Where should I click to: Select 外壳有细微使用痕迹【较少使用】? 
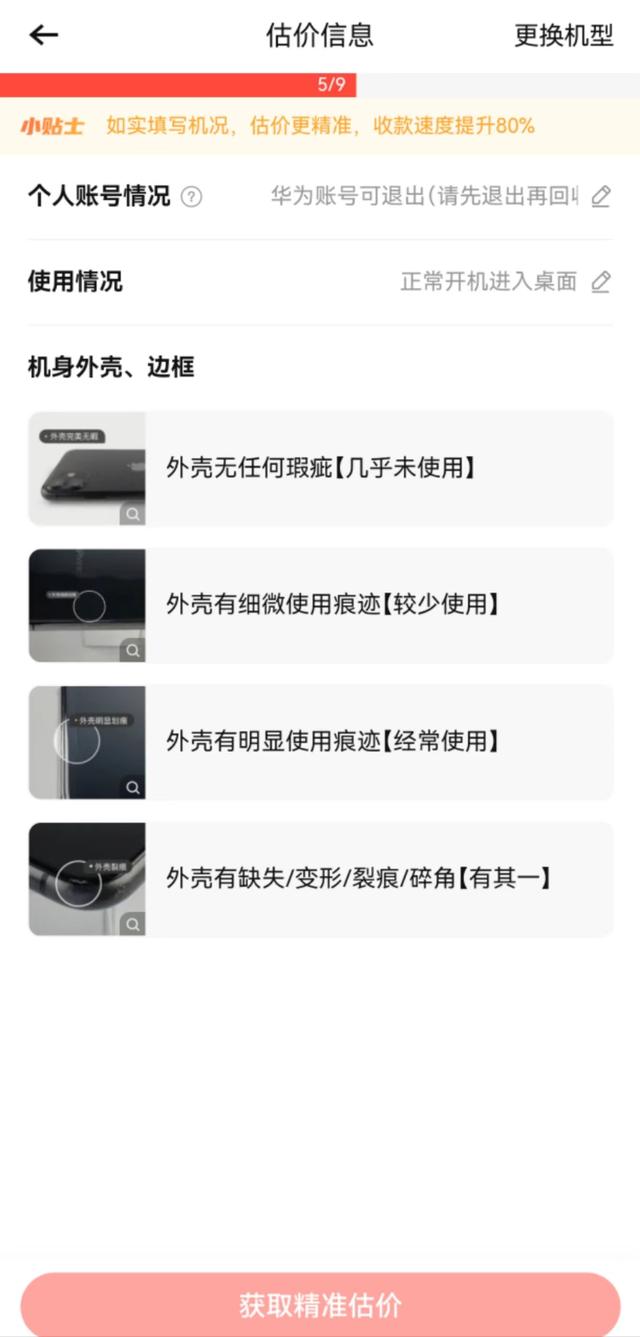pyautogui.click(x=320, y=605)
